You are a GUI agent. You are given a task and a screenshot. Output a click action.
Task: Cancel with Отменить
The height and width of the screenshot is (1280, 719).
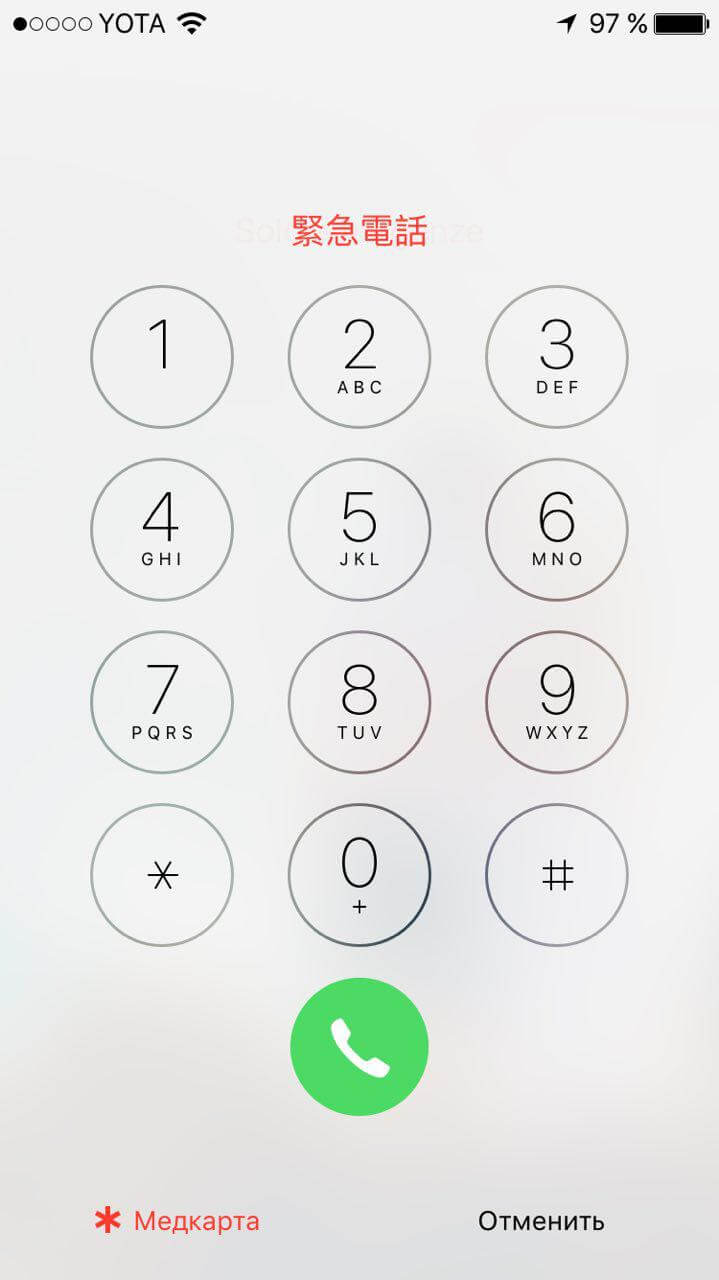[541, 1221]
